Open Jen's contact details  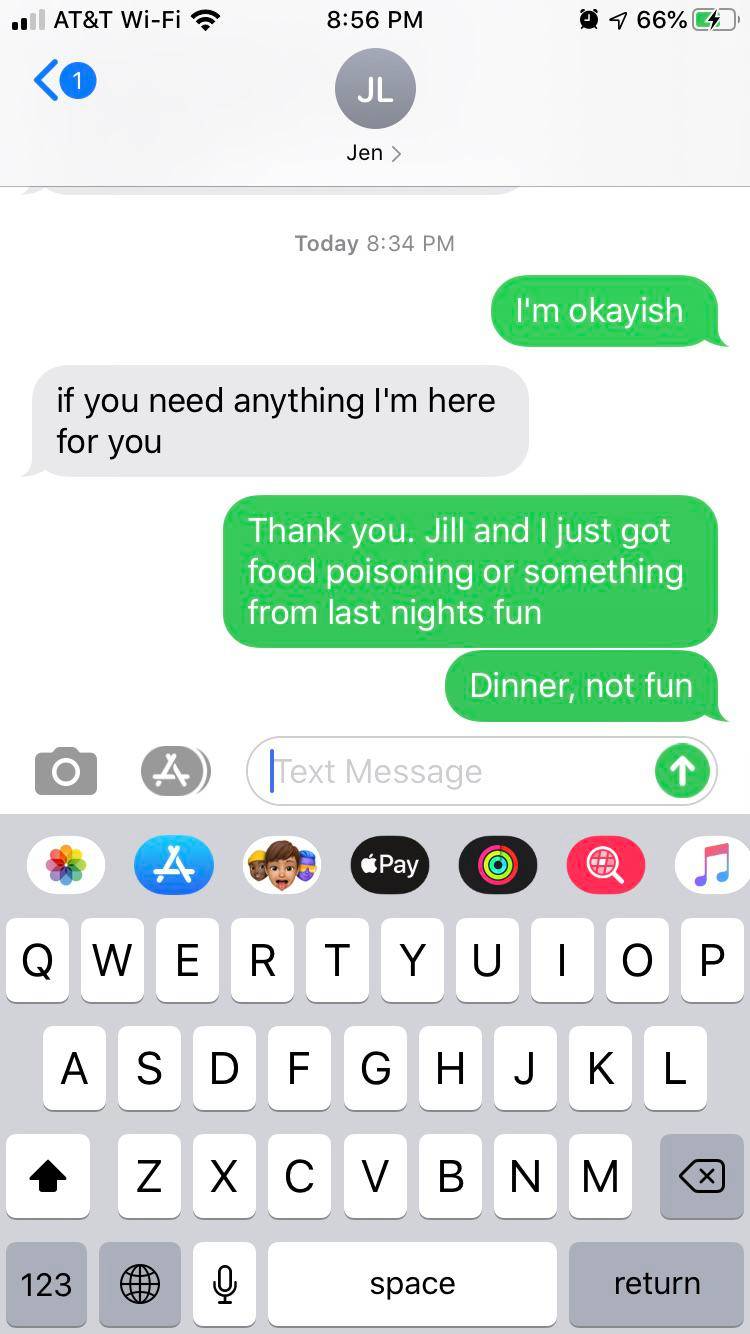(374, 107)
